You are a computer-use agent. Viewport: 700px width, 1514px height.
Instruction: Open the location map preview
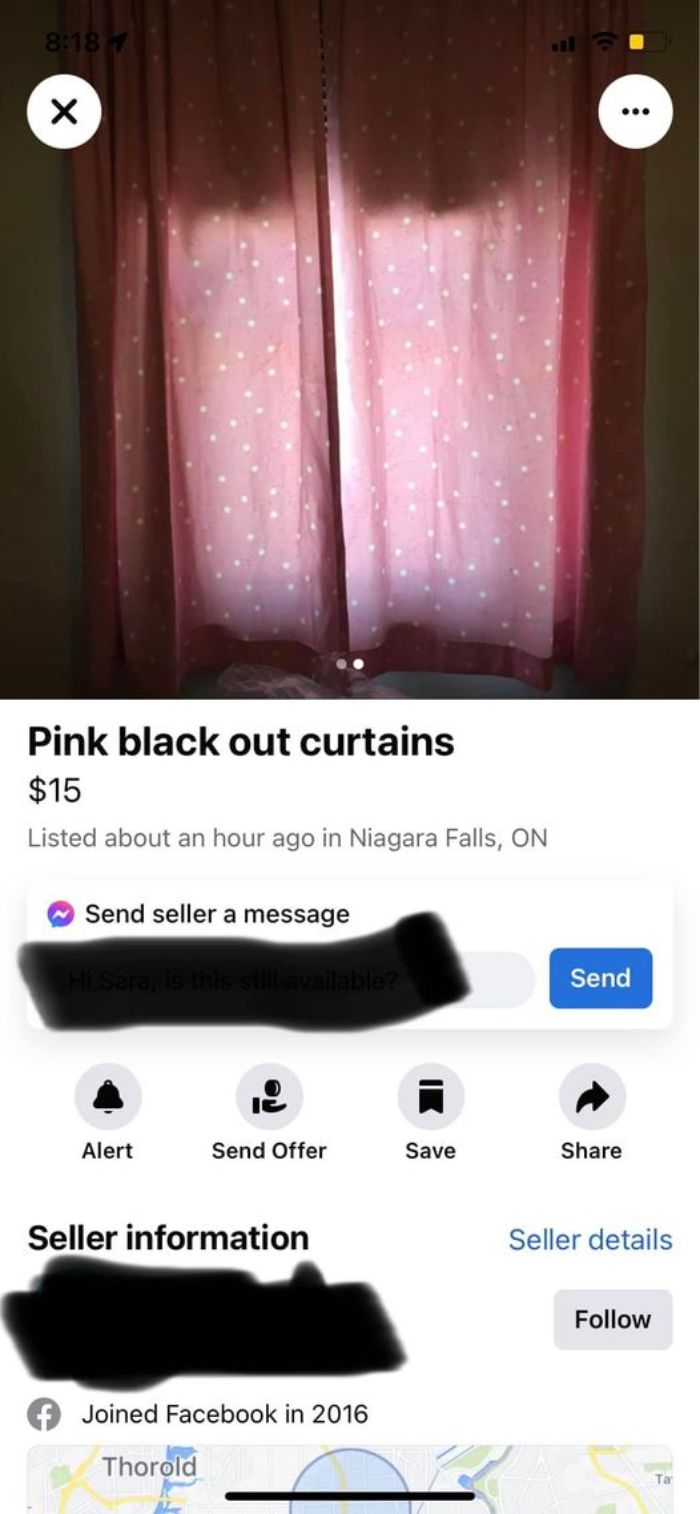(x=350, y=1479)
